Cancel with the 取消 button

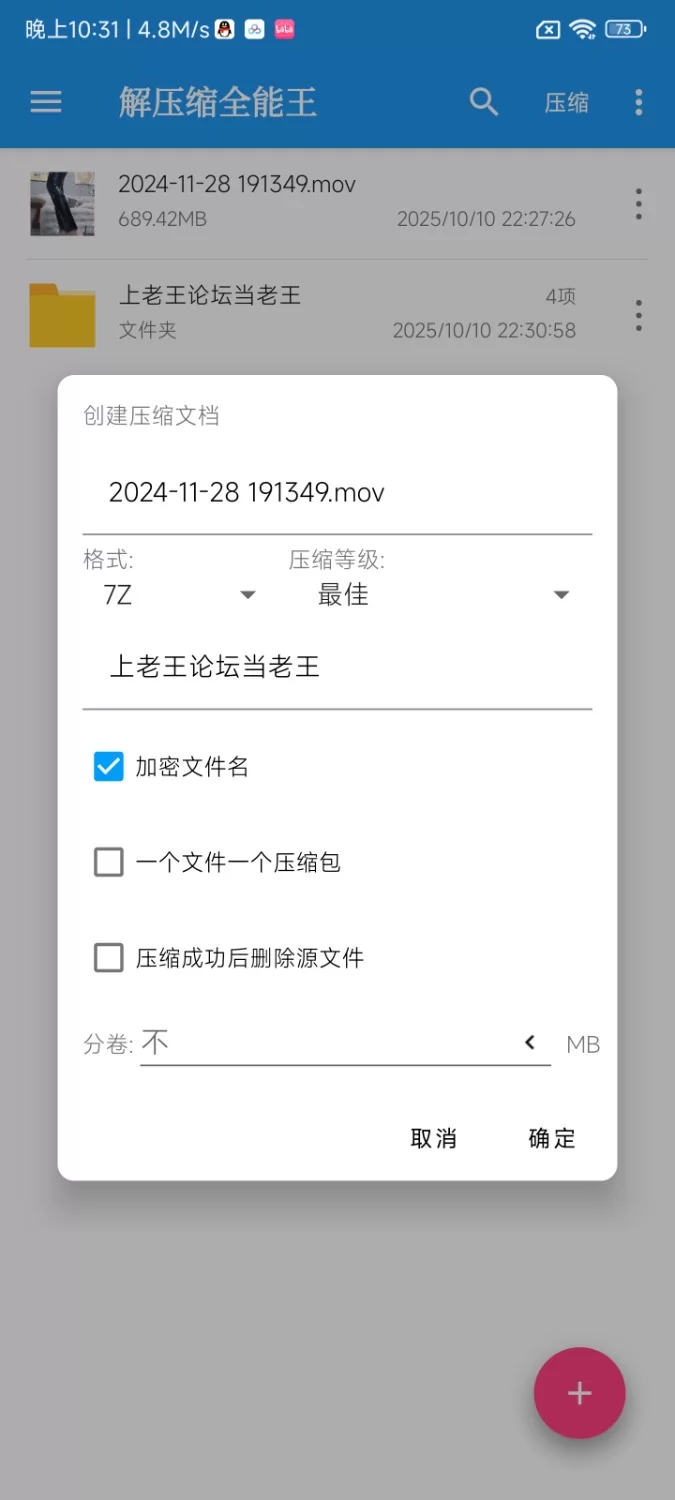433,1138
